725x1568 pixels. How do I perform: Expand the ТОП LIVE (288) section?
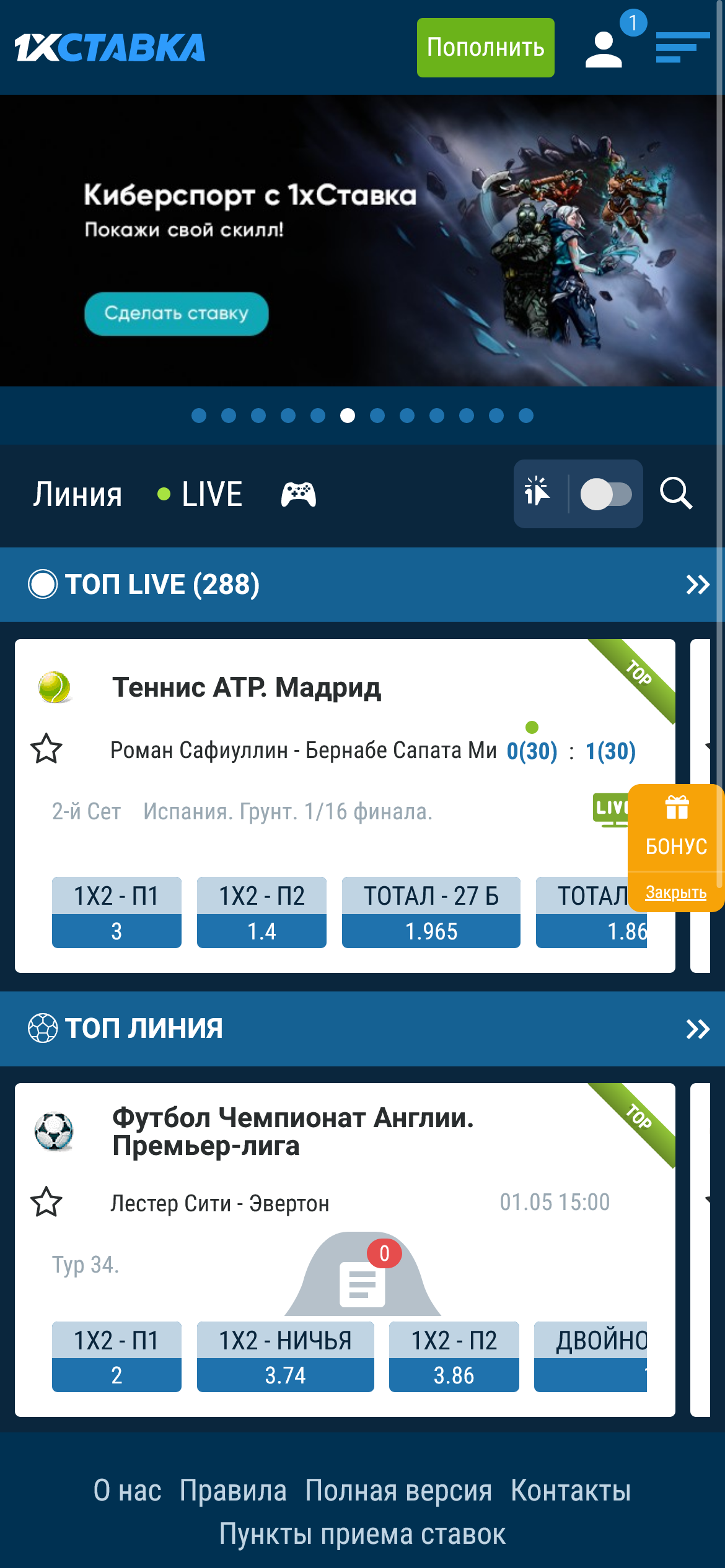[x=697, y=585]
